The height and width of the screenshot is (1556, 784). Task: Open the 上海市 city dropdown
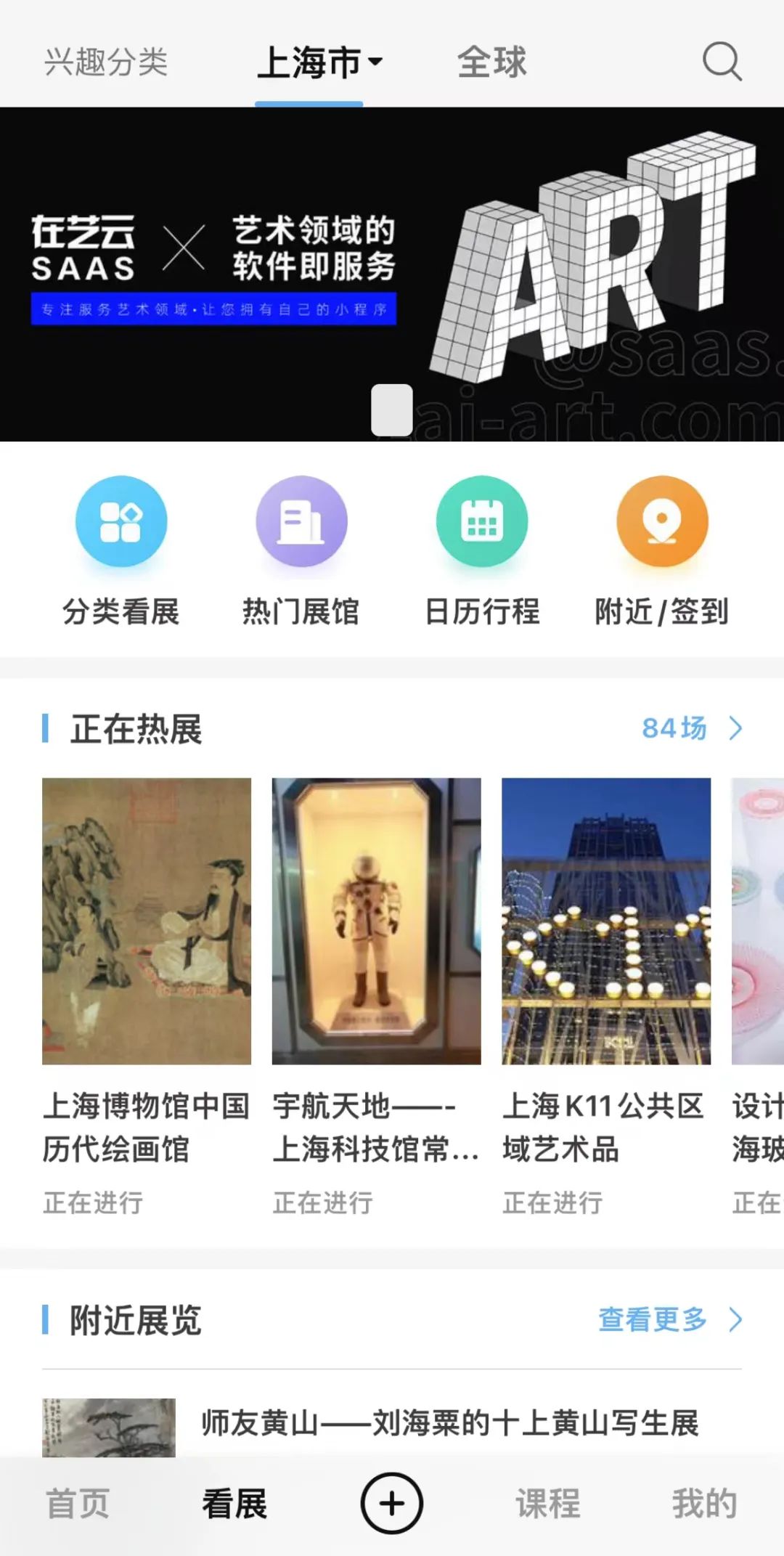pyautogui.click(x=319, y=62)
